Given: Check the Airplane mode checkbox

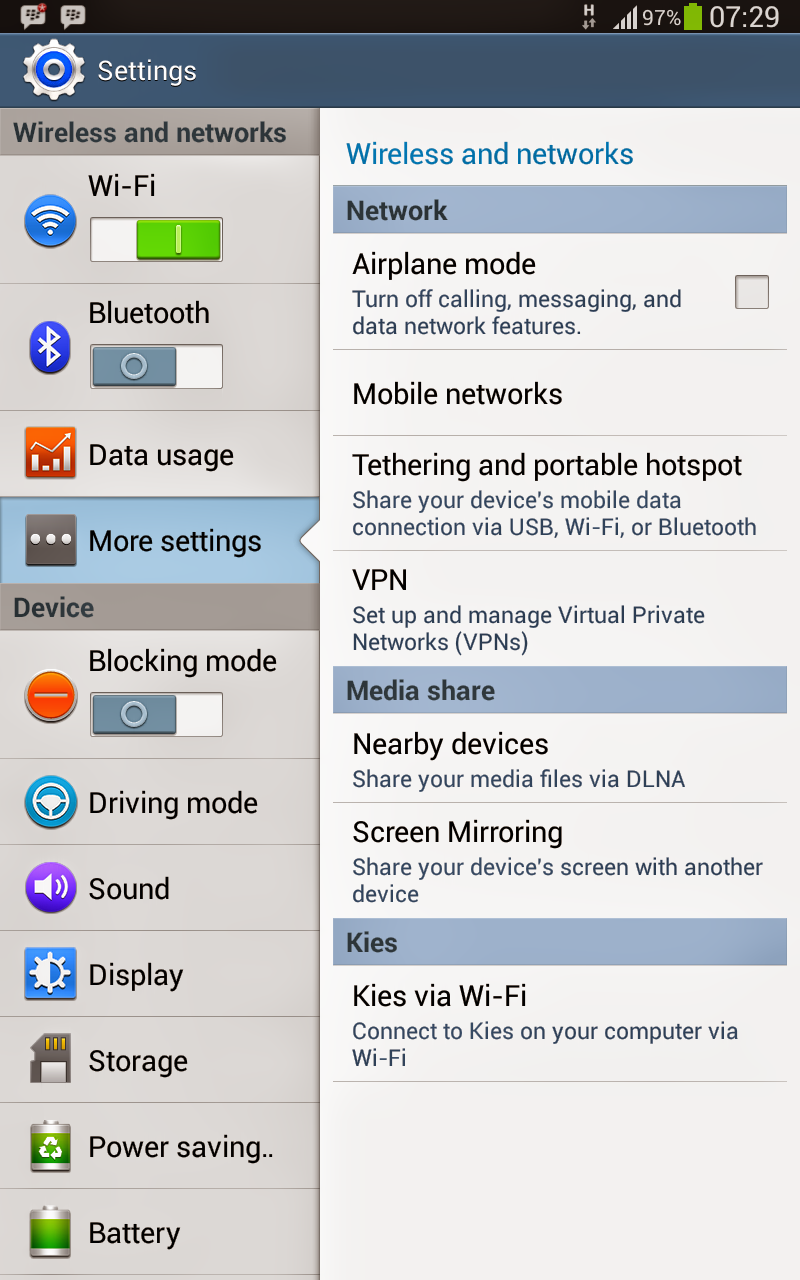Looking at the screenshot, I should pyautogui.click(x=751, y=292).
